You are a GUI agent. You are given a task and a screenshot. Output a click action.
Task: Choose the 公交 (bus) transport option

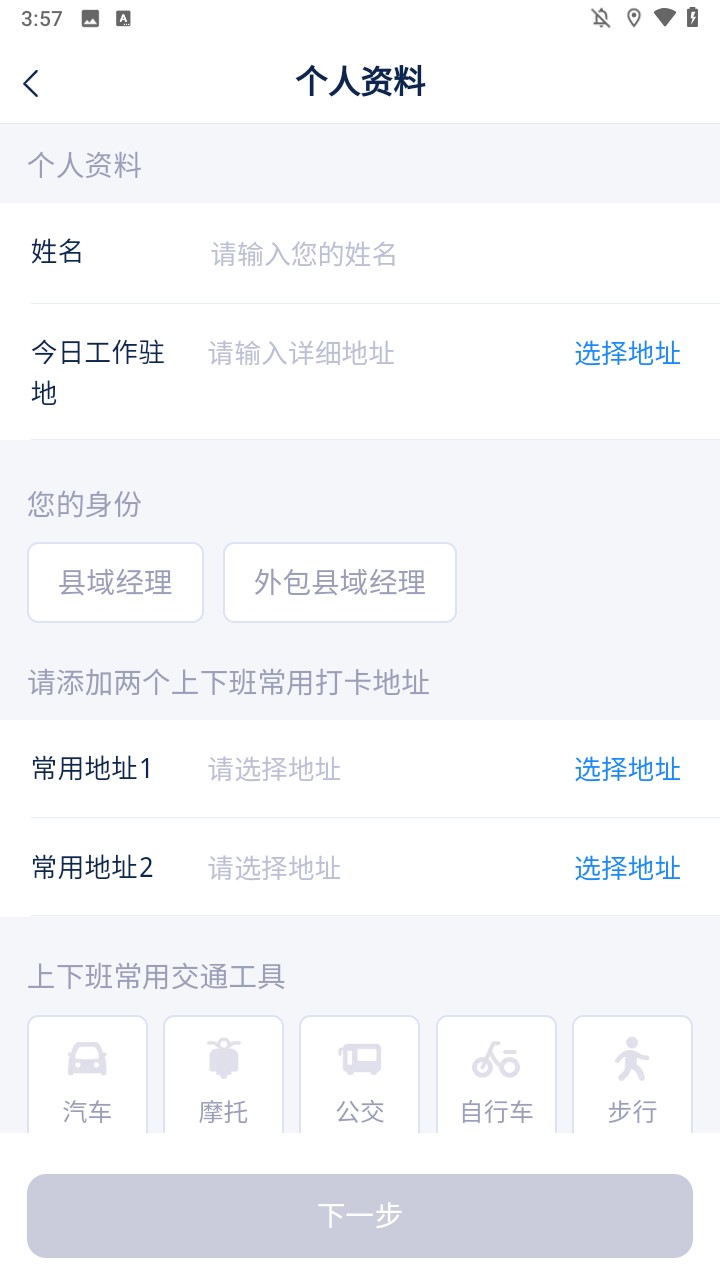coord(359,1075)
